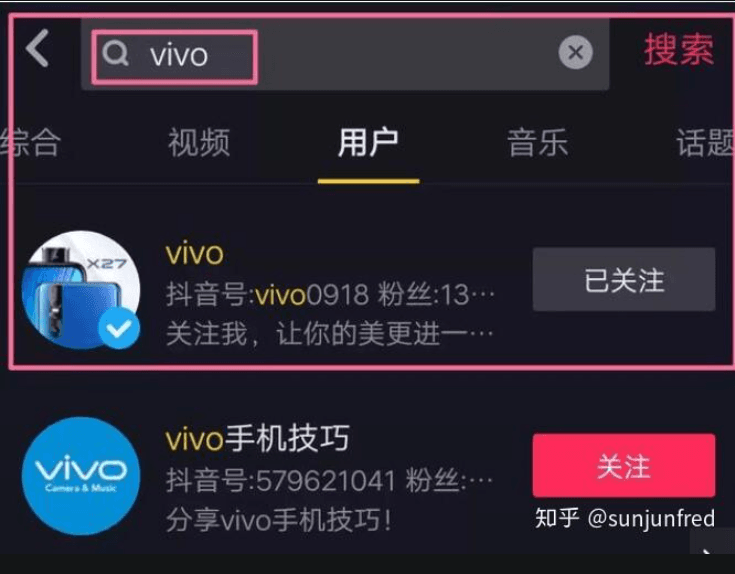This screenshot has height=574, width=735.
Task: Switch to the 视频 tab
Action: (199, 143)
